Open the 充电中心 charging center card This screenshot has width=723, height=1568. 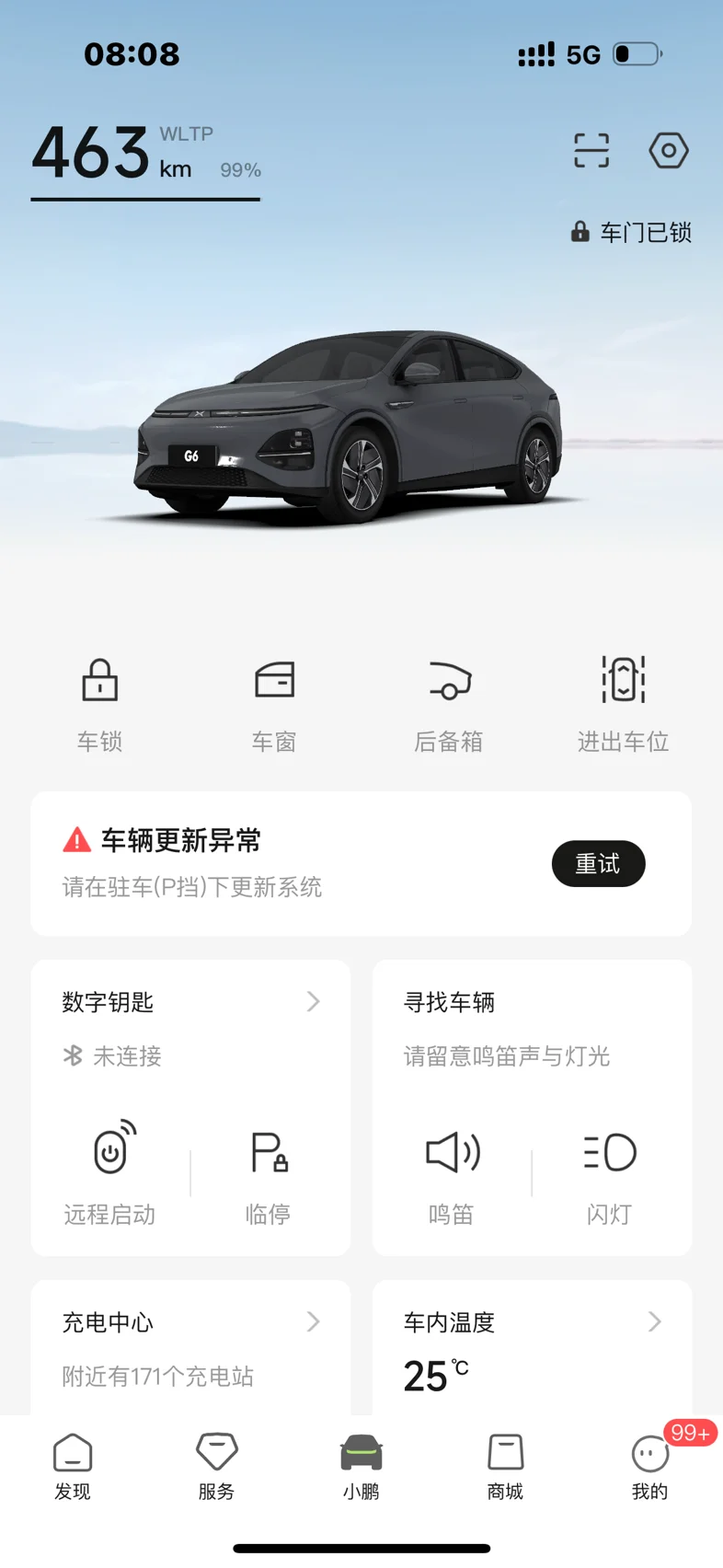pos(190,1347)
